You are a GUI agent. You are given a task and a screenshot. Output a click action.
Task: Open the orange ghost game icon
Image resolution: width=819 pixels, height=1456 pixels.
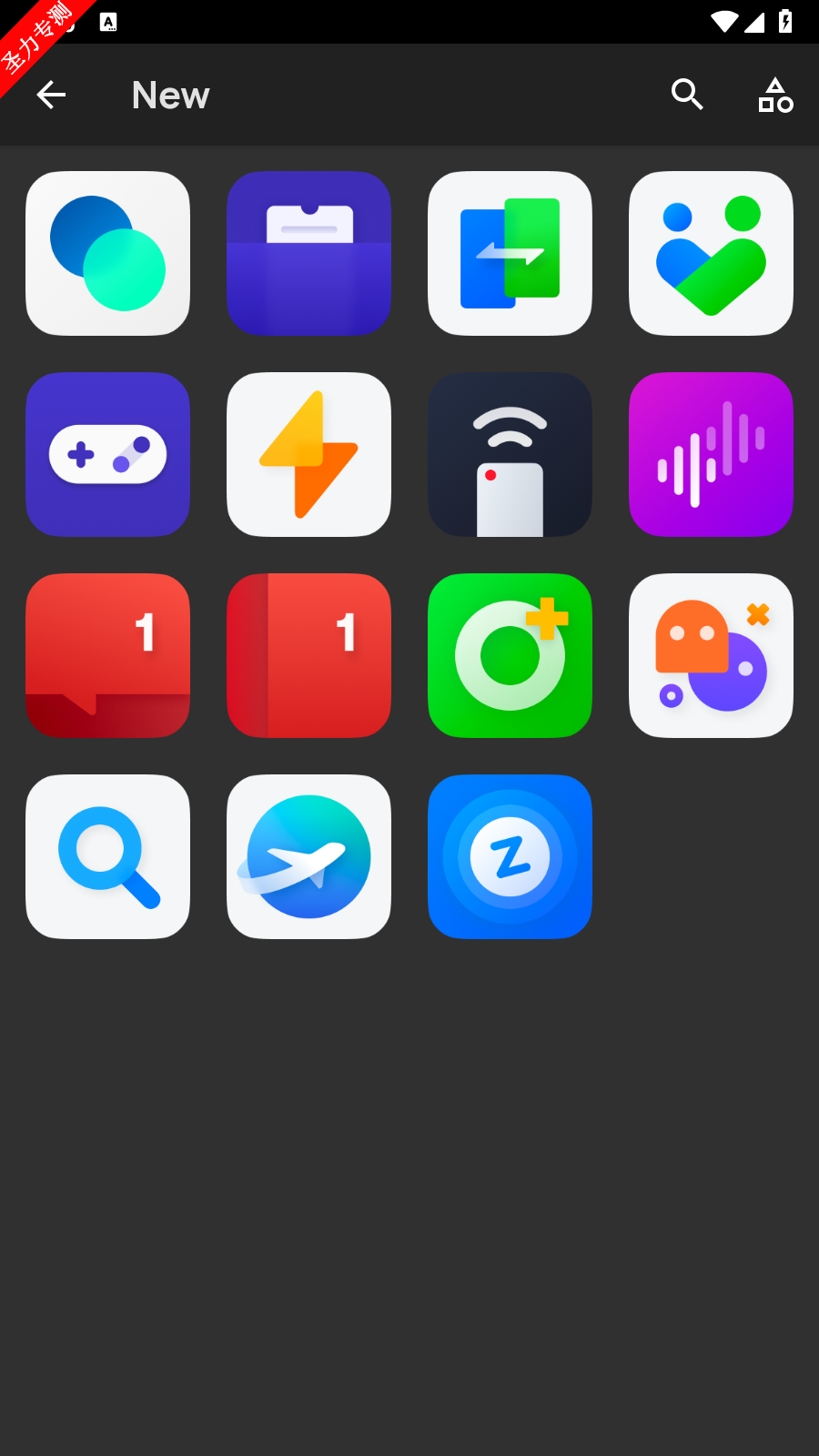coord(712,656)
